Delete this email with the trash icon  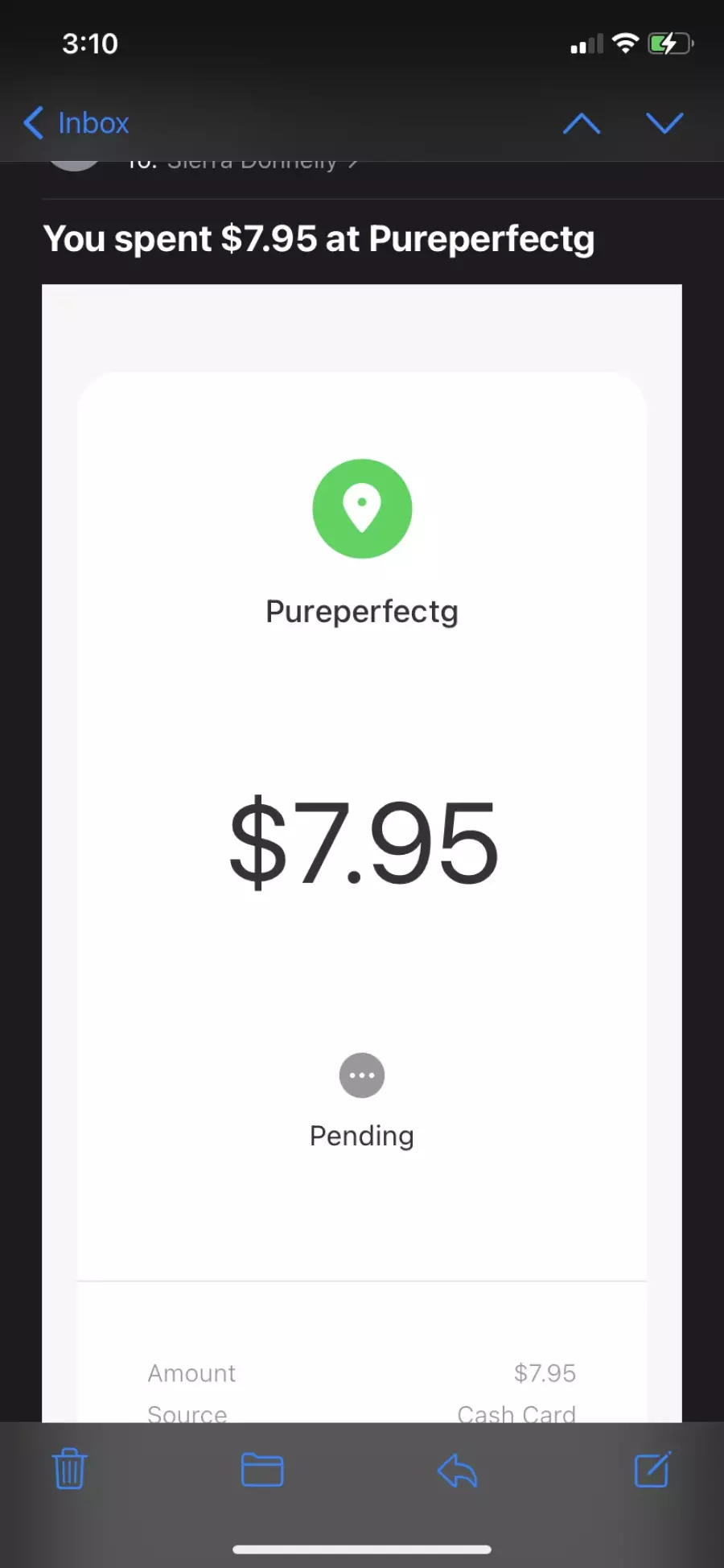pos(70,1469)
